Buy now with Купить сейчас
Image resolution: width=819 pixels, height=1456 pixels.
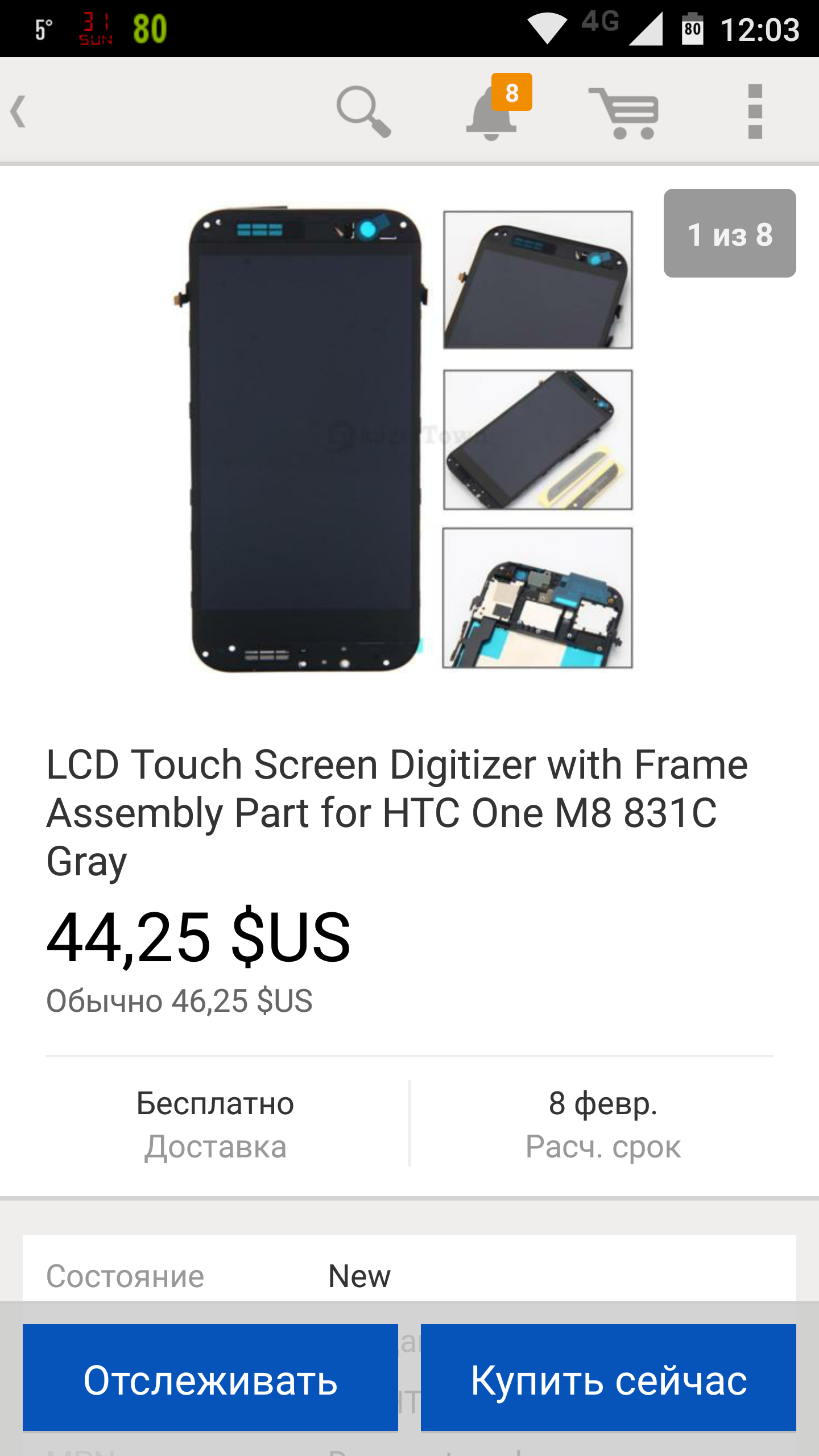(x=609, y=1379)
